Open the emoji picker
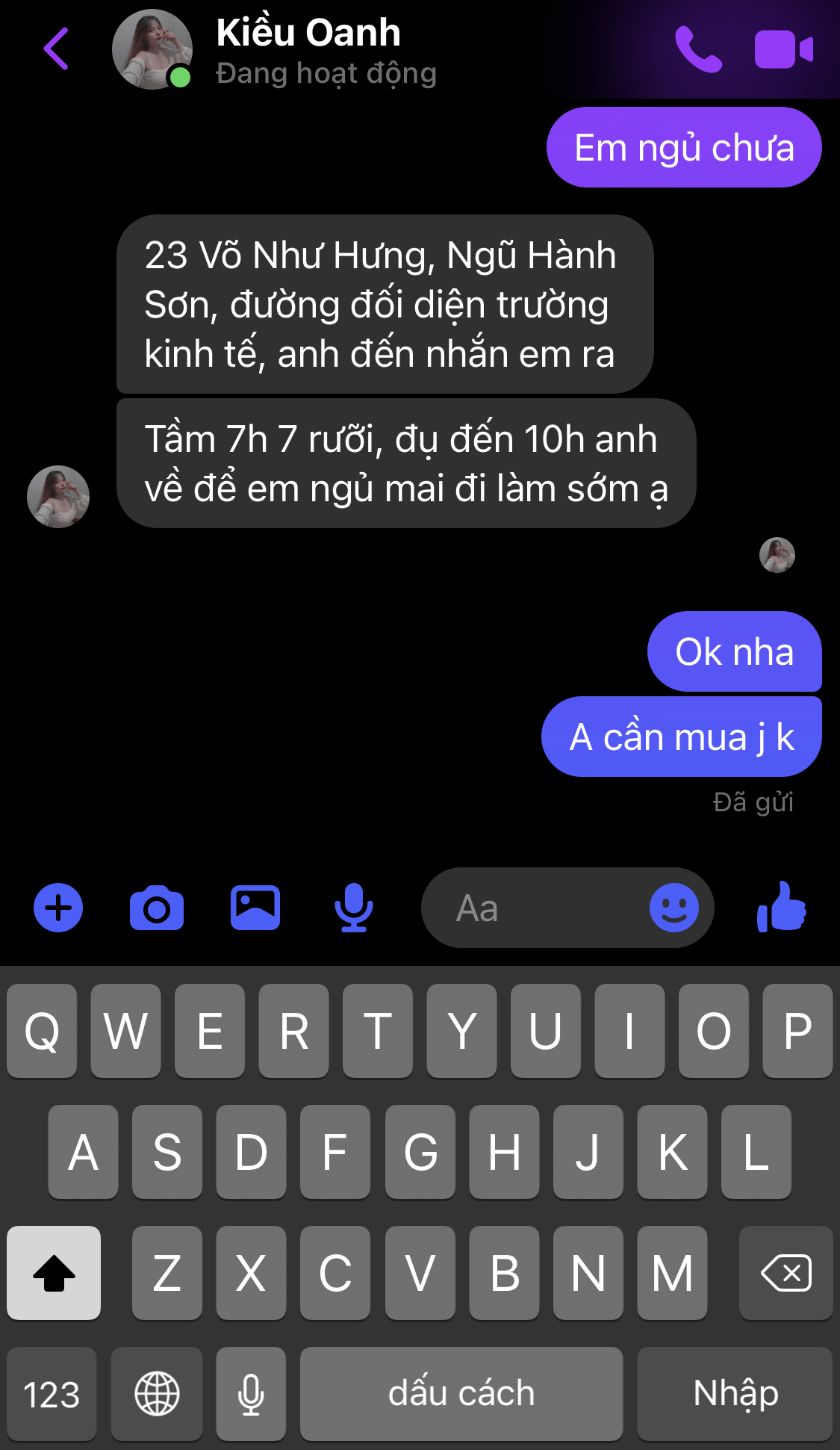The width and height of the screenshot is (840, 1450). (x=673, y=908)
